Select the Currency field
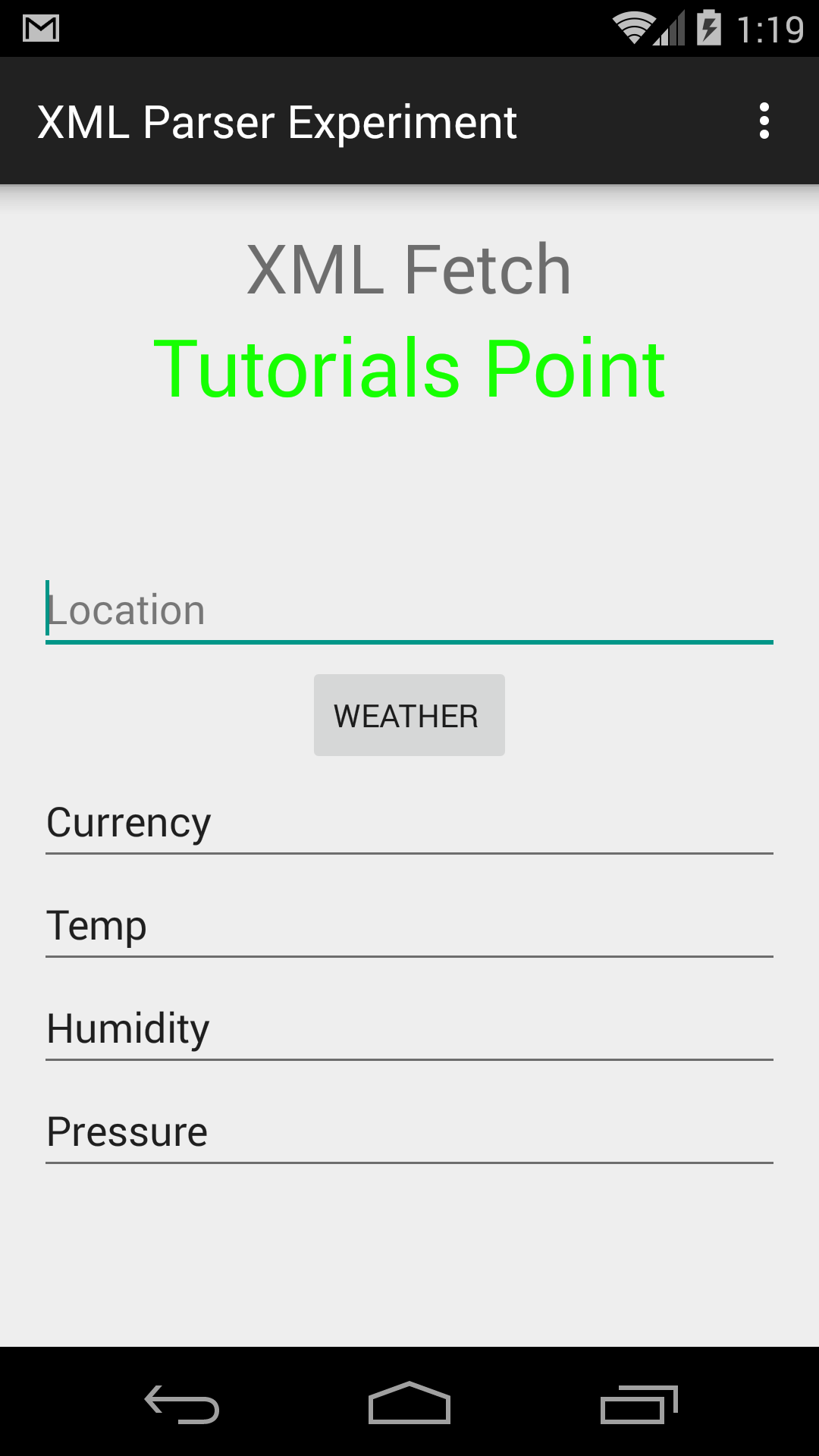The height and width of the screenshot is (1456, 819). (409, 823)
